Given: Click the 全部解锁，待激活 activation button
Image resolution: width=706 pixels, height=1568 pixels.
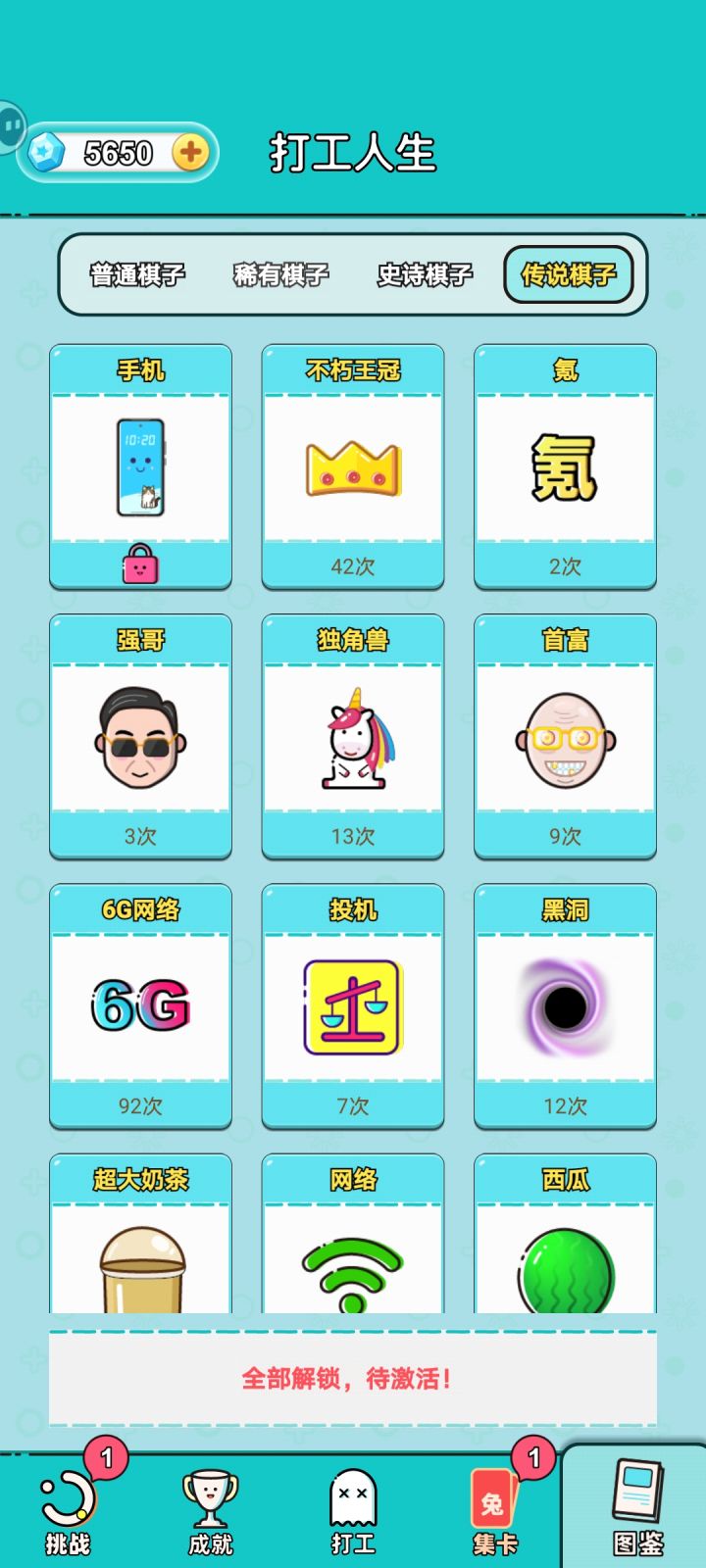Looking at the screenshot, I should tap(353, 1379).
